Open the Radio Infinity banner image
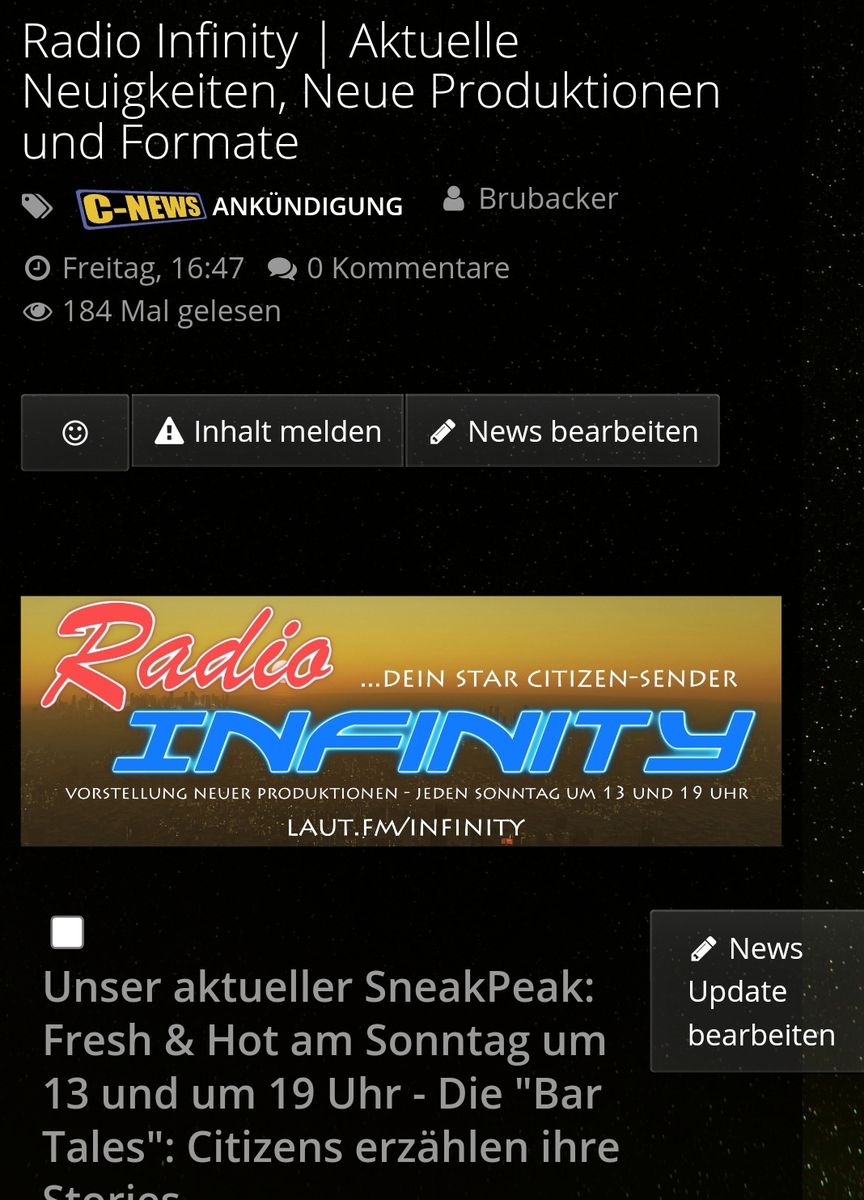Image resolution: width=864 pixels, height=1200 pixels. pyautogui.click(x=400, y=720)
